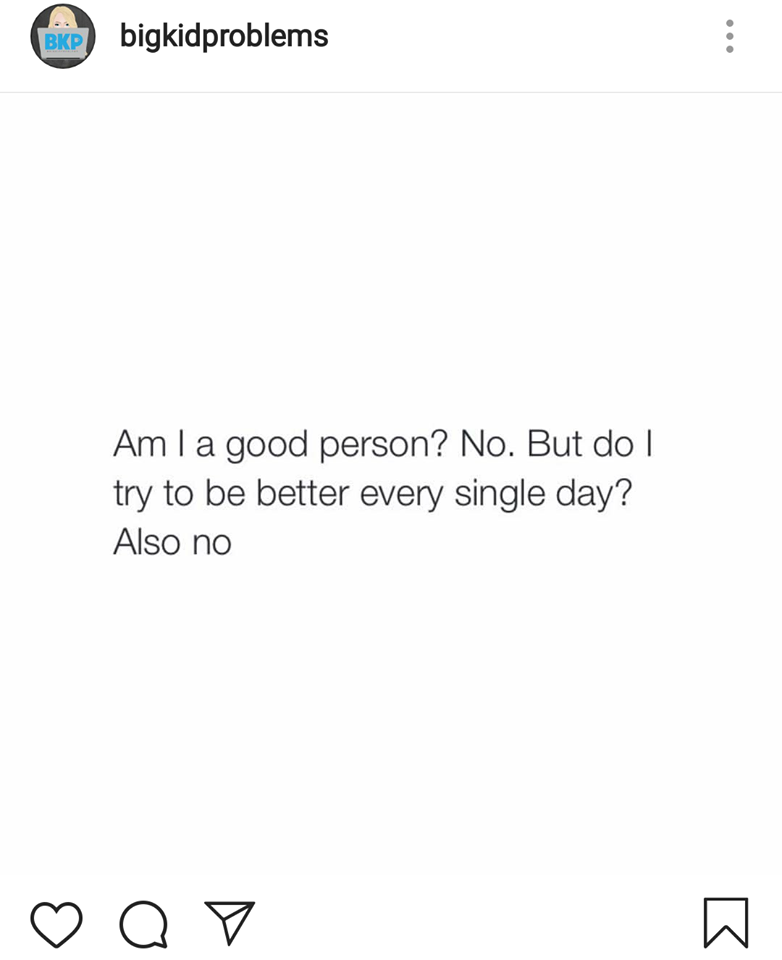This screenshot has height=960, width=782.
Task: Share the post with the paper plane icon
Action: [230, 921]
